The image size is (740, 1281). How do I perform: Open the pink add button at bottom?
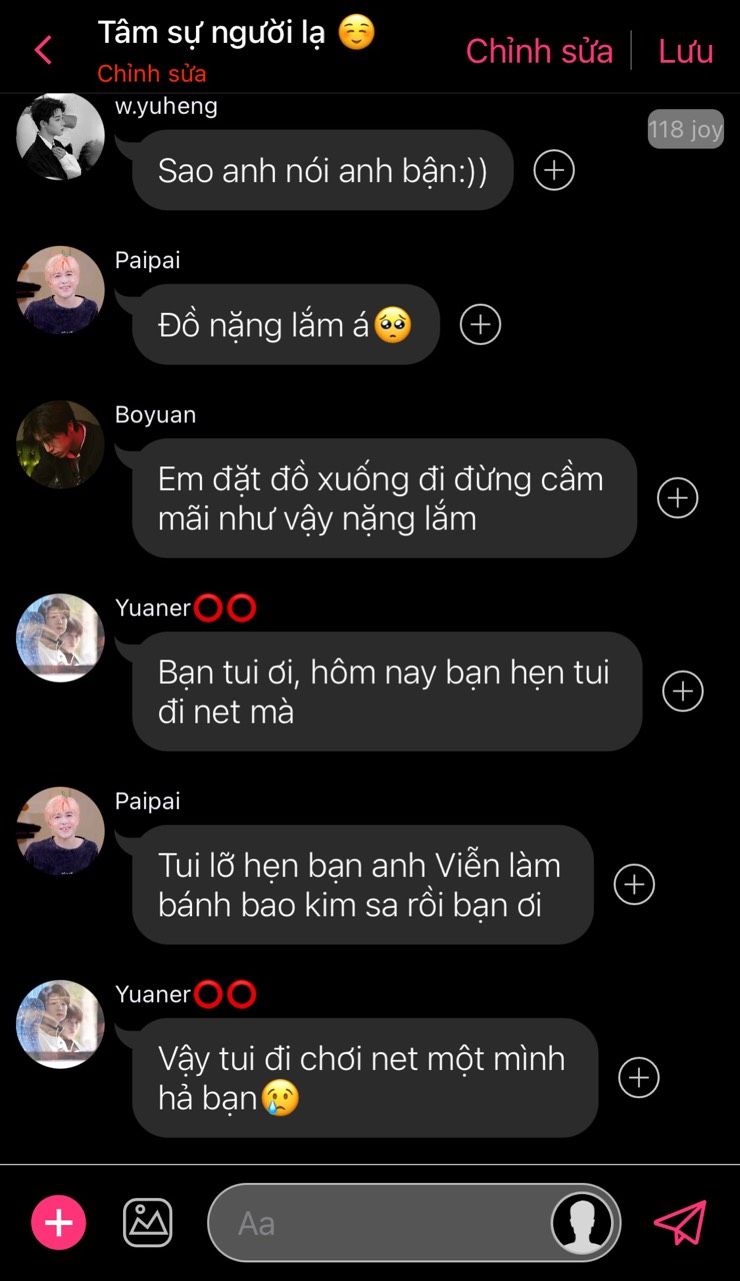pos(59,1222)
